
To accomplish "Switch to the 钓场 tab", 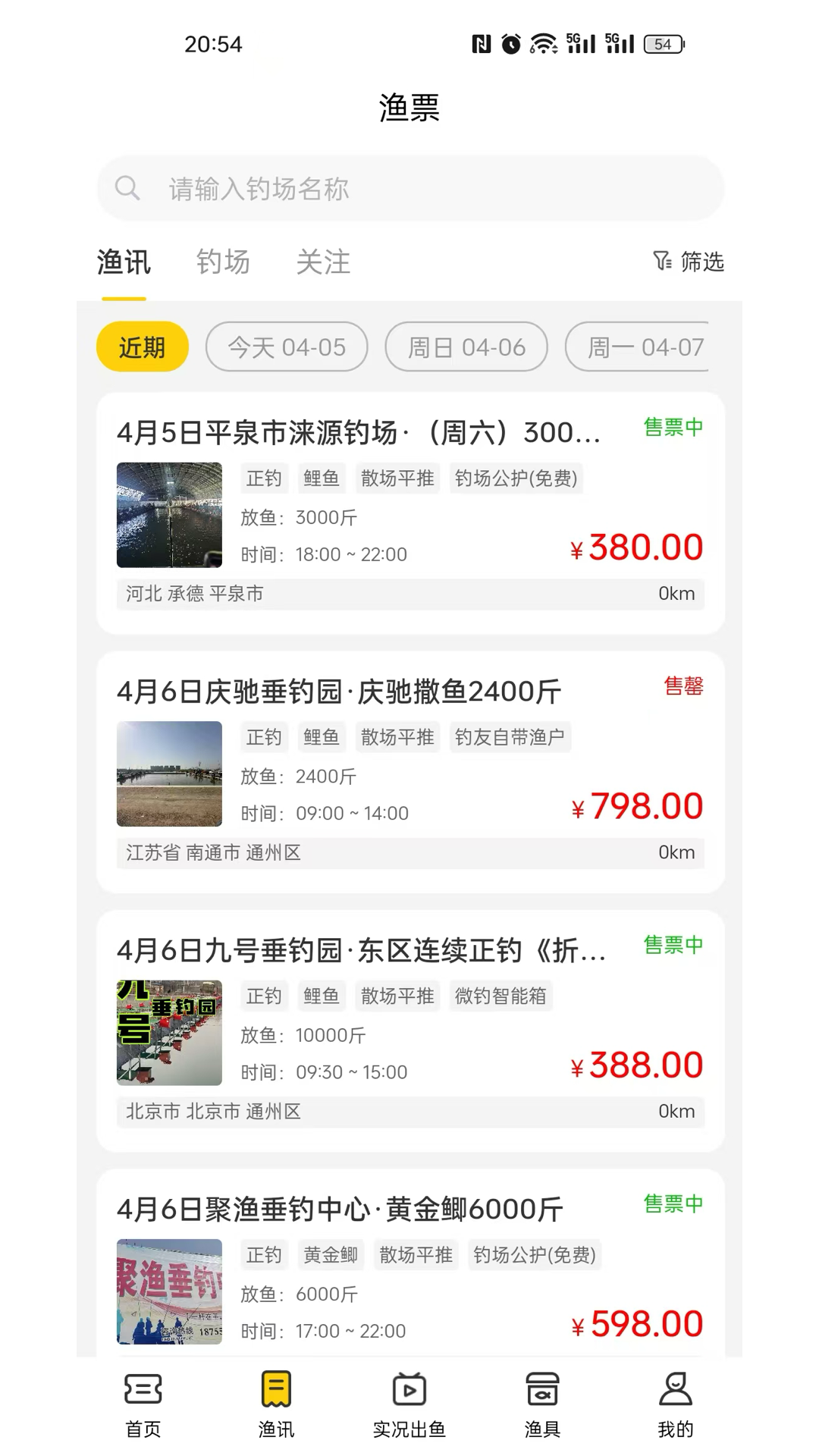I will tap(224, 262).
